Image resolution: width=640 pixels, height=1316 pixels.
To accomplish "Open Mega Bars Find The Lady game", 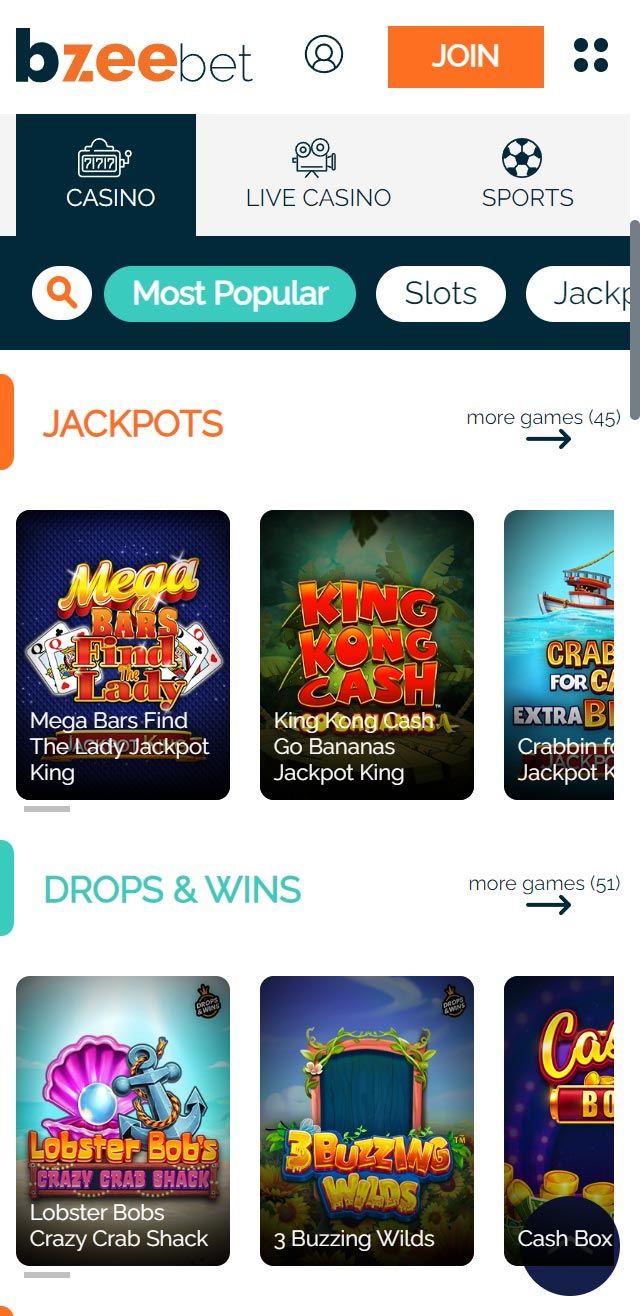I will point(123,655).
